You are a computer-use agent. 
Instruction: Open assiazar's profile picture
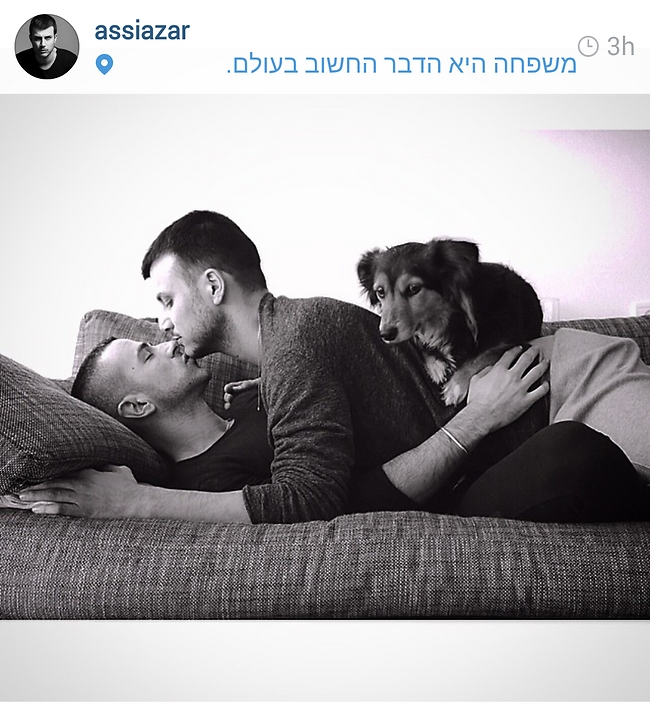[47, 47]
